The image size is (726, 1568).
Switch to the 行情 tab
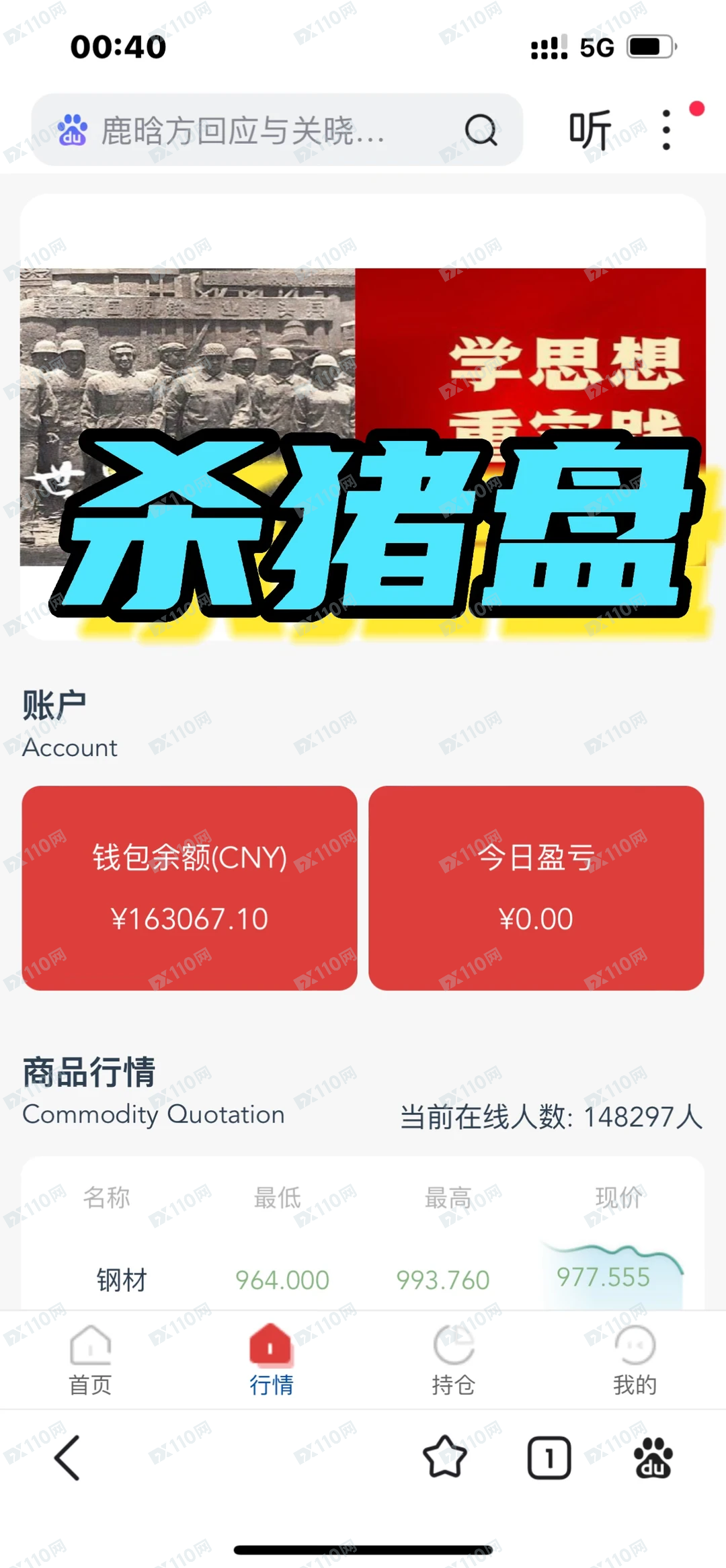[272, 1361]
